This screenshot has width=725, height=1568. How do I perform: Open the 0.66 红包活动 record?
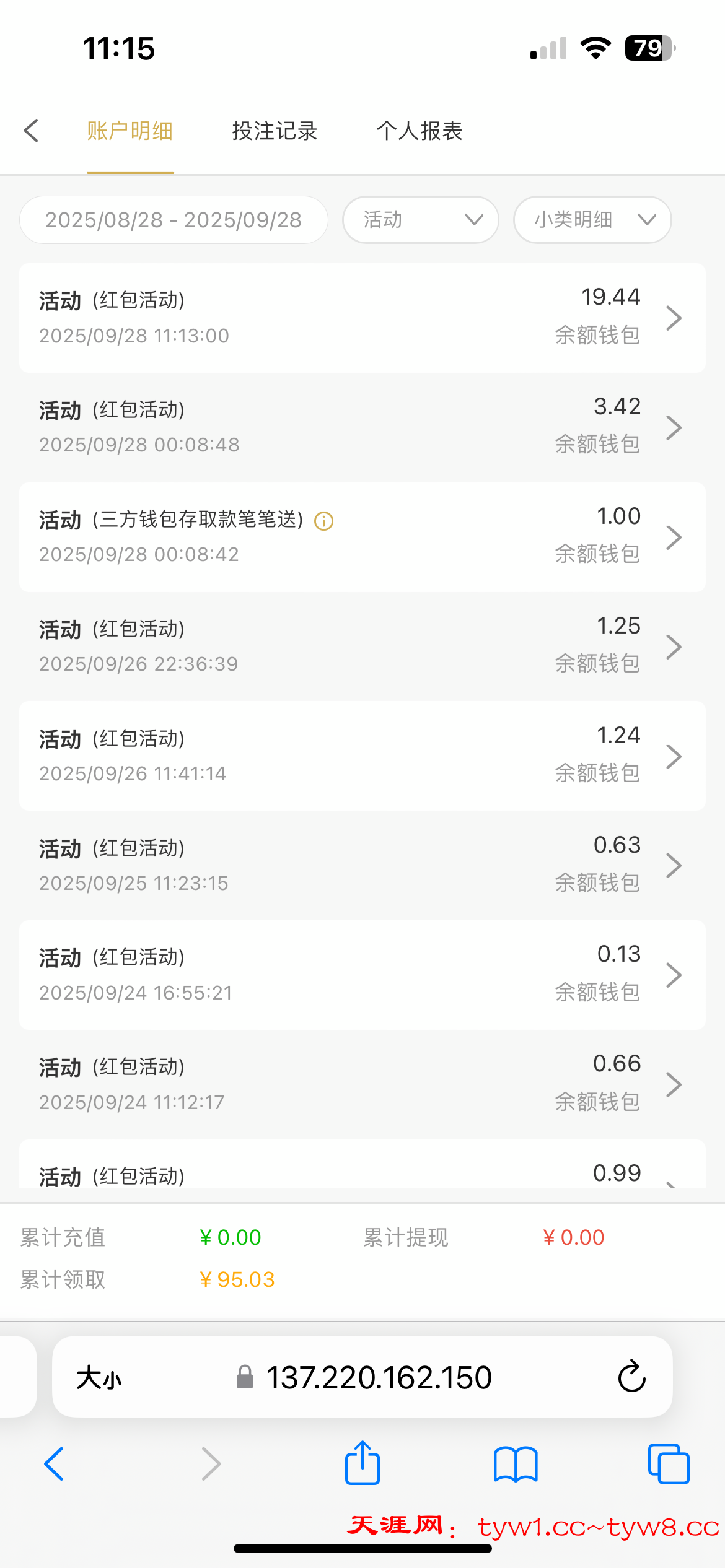[x=362, y=1084]
